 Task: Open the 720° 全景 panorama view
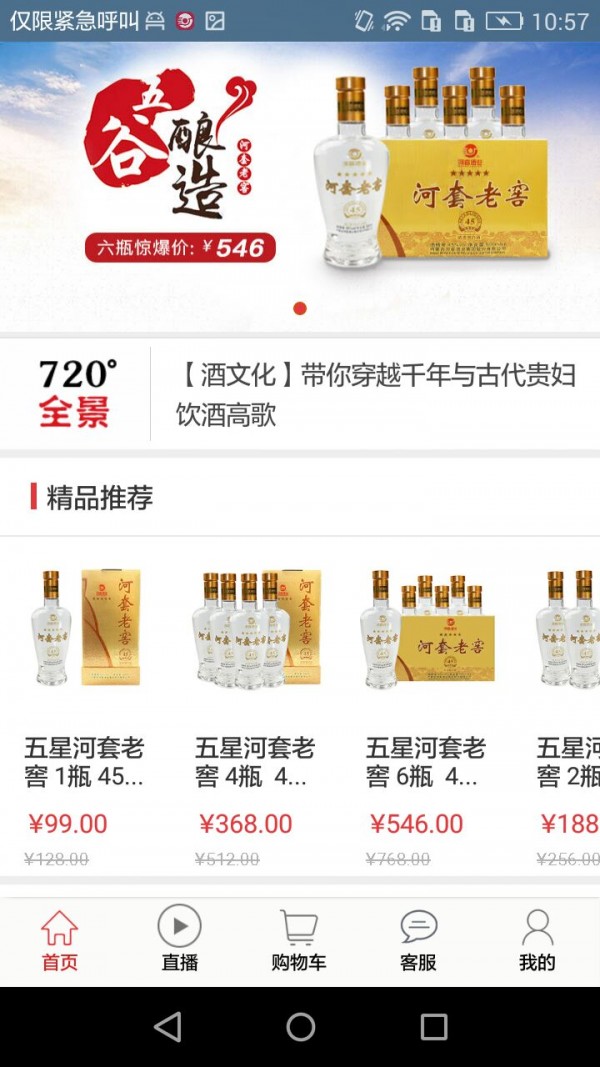(76, 393)
